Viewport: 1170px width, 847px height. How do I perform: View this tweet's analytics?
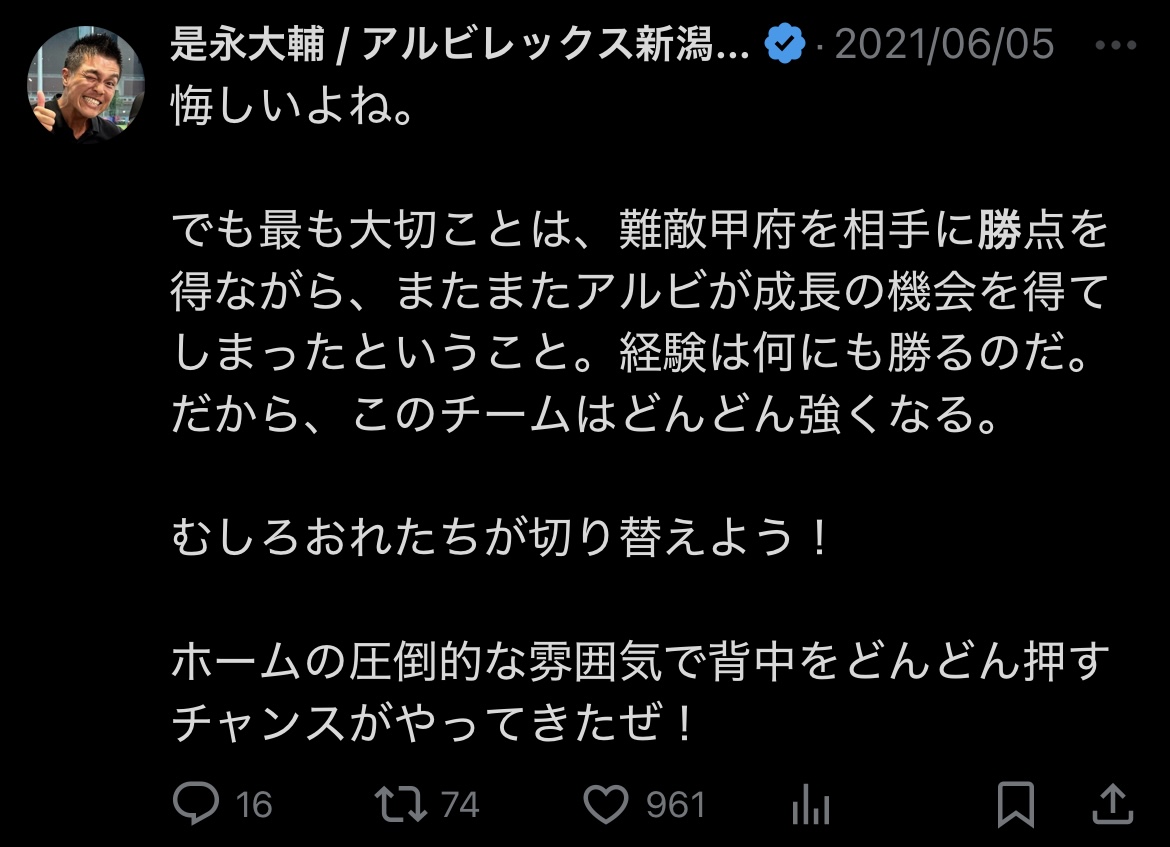coord(811,805)
